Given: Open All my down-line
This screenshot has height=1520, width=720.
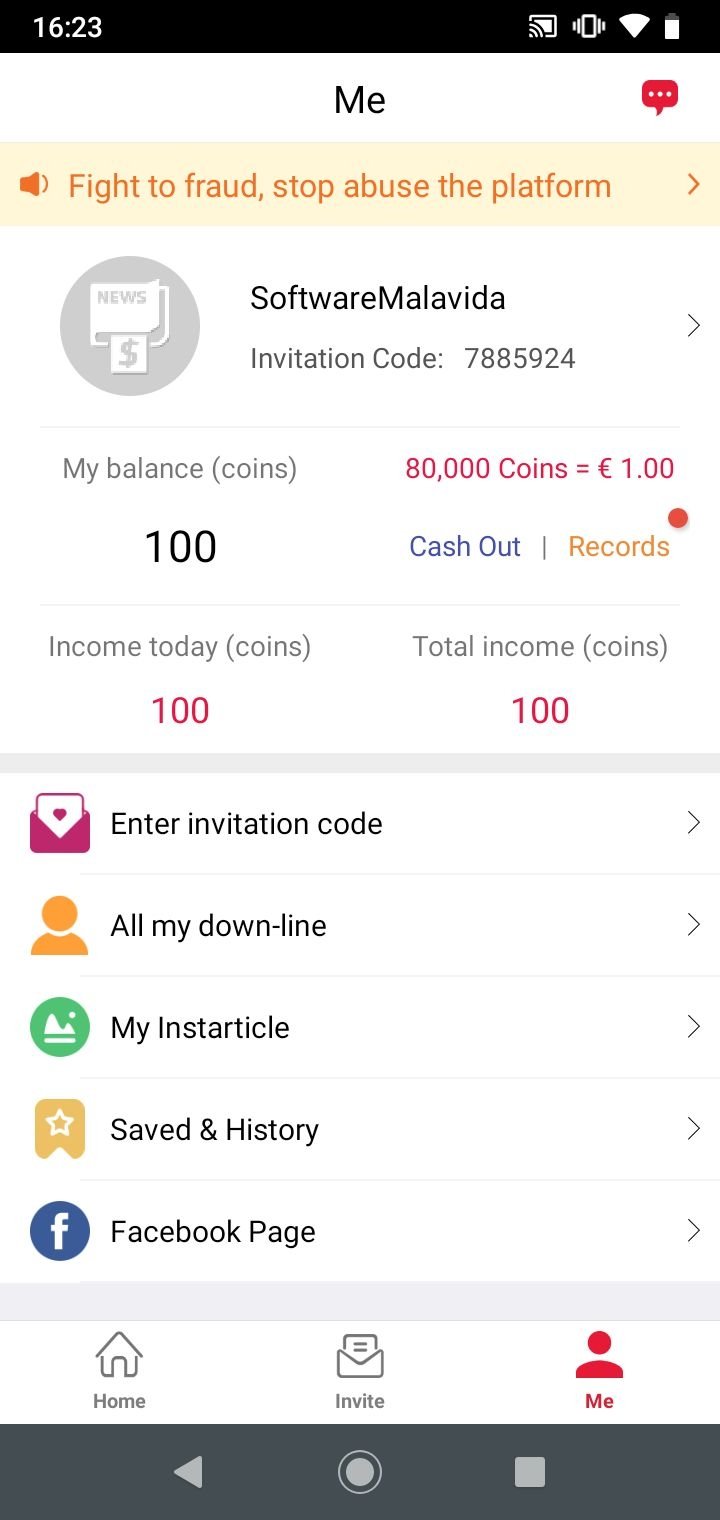Looking at the screenshot, I should coord(360,925).
